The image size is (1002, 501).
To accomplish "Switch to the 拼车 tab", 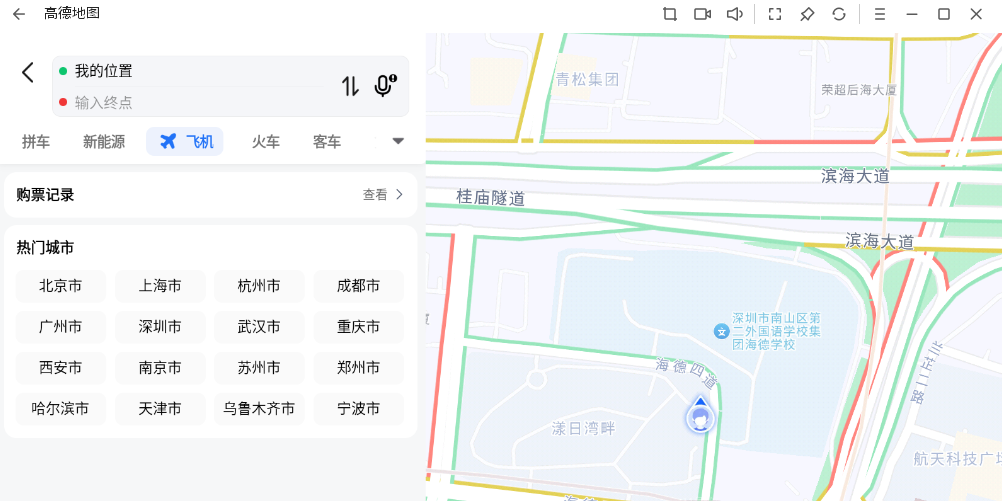I will click(x=36, y=142).
